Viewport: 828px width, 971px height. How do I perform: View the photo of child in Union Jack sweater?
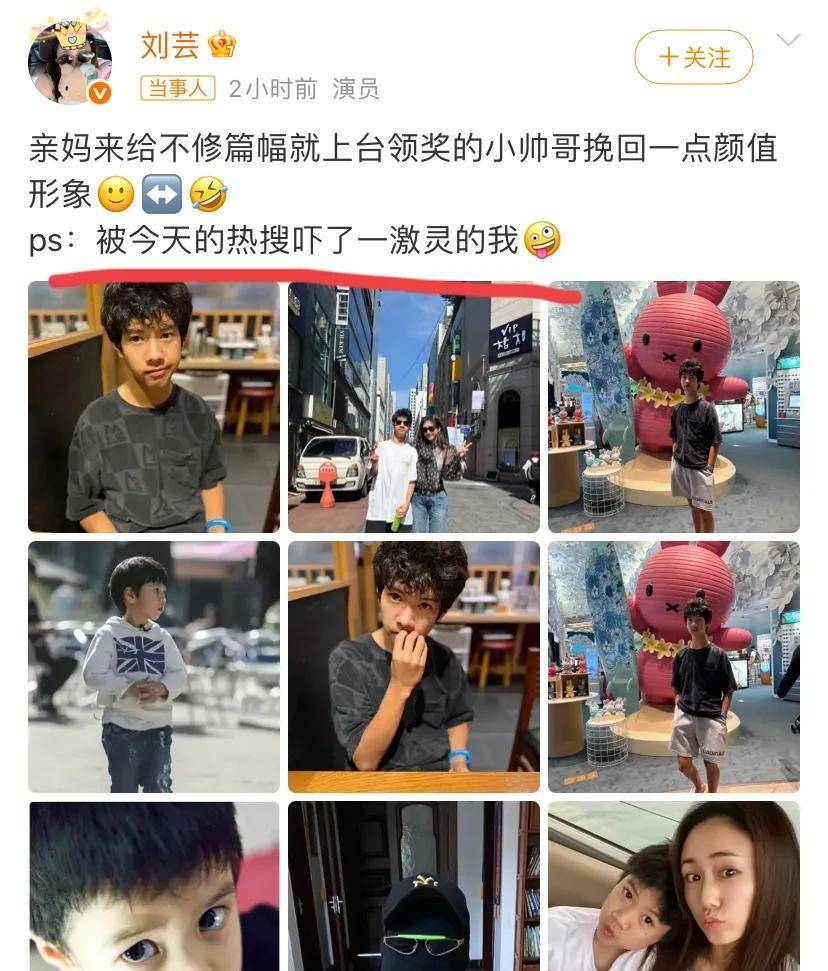pos(154,667)
